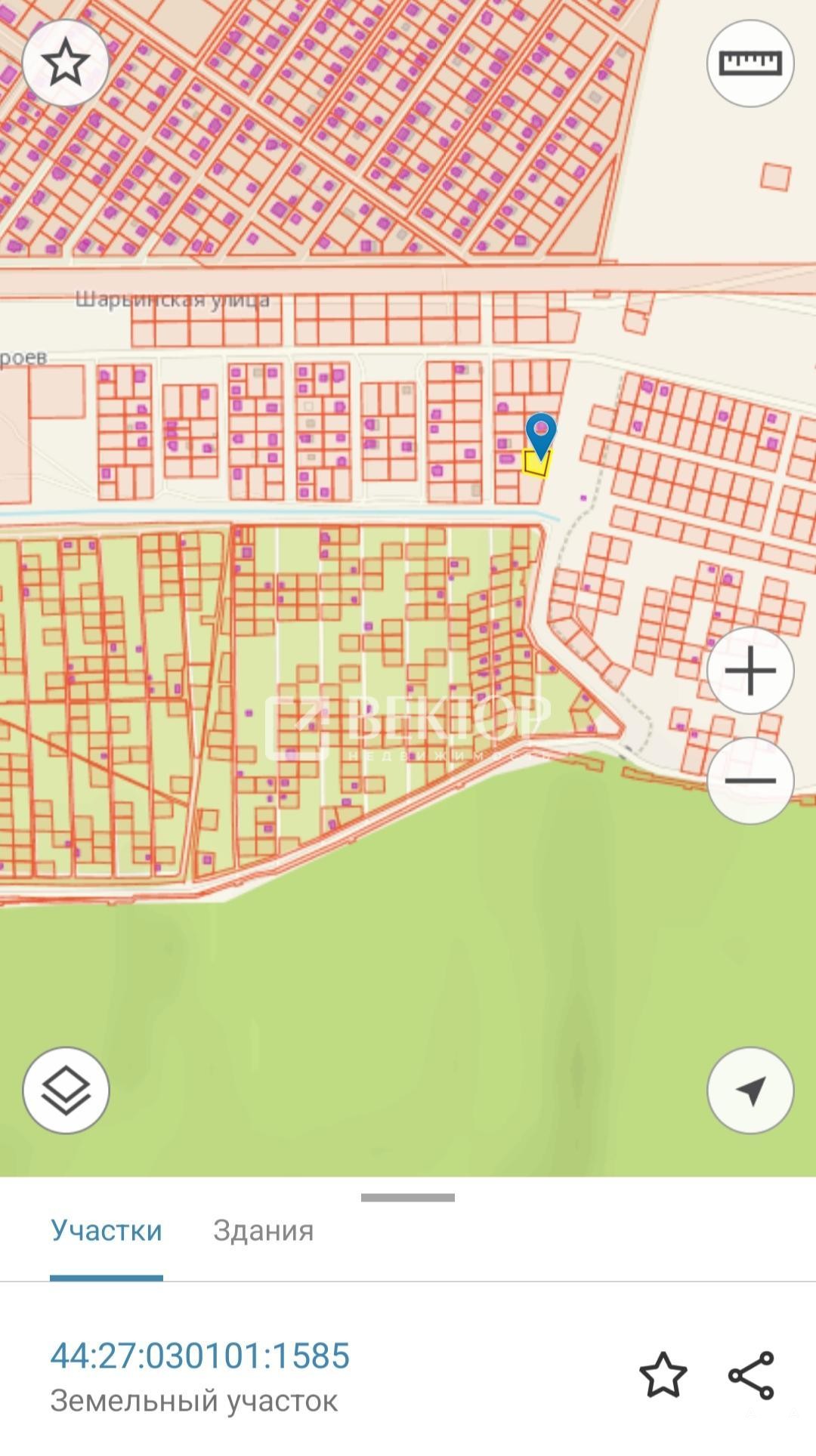The width and height of the screenshot is (816, 1456).
Task: Open the map layers selector
Action: pos(66,1090)
